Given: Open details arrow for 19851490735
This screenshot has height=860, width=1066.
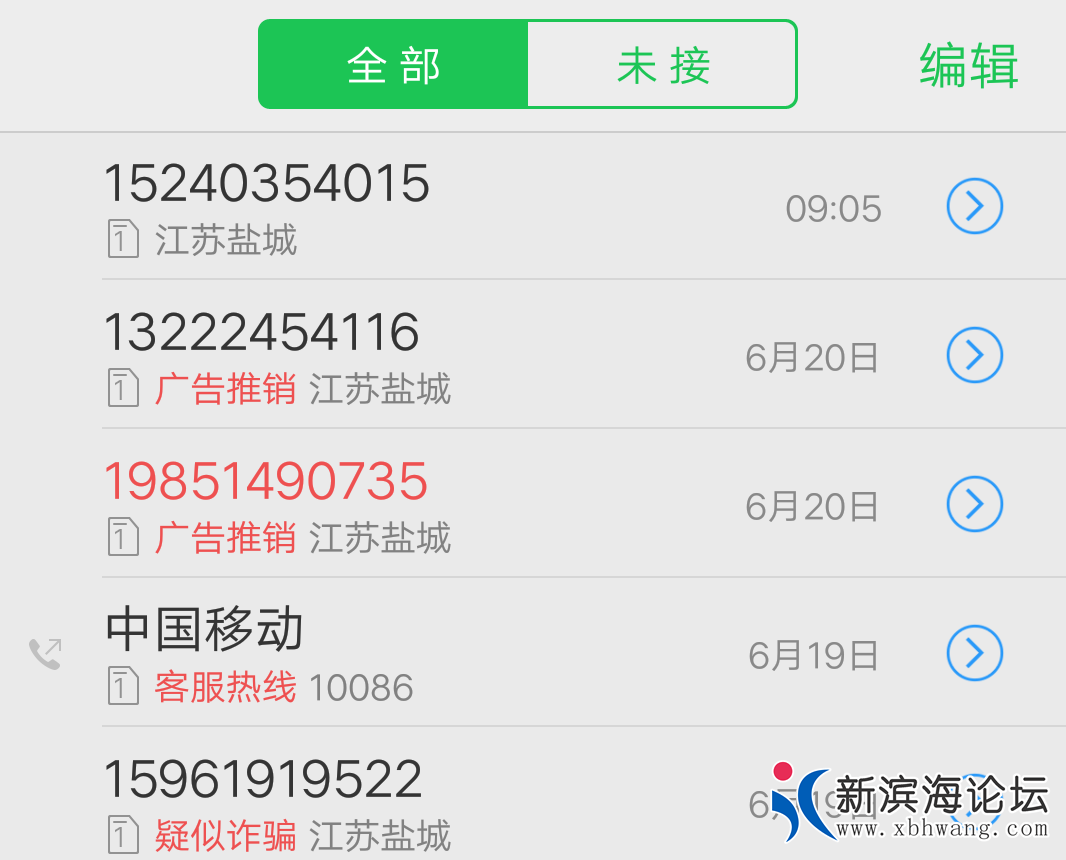Looking at the screenshot, I should pyautogui.click(x=974, y=504).
